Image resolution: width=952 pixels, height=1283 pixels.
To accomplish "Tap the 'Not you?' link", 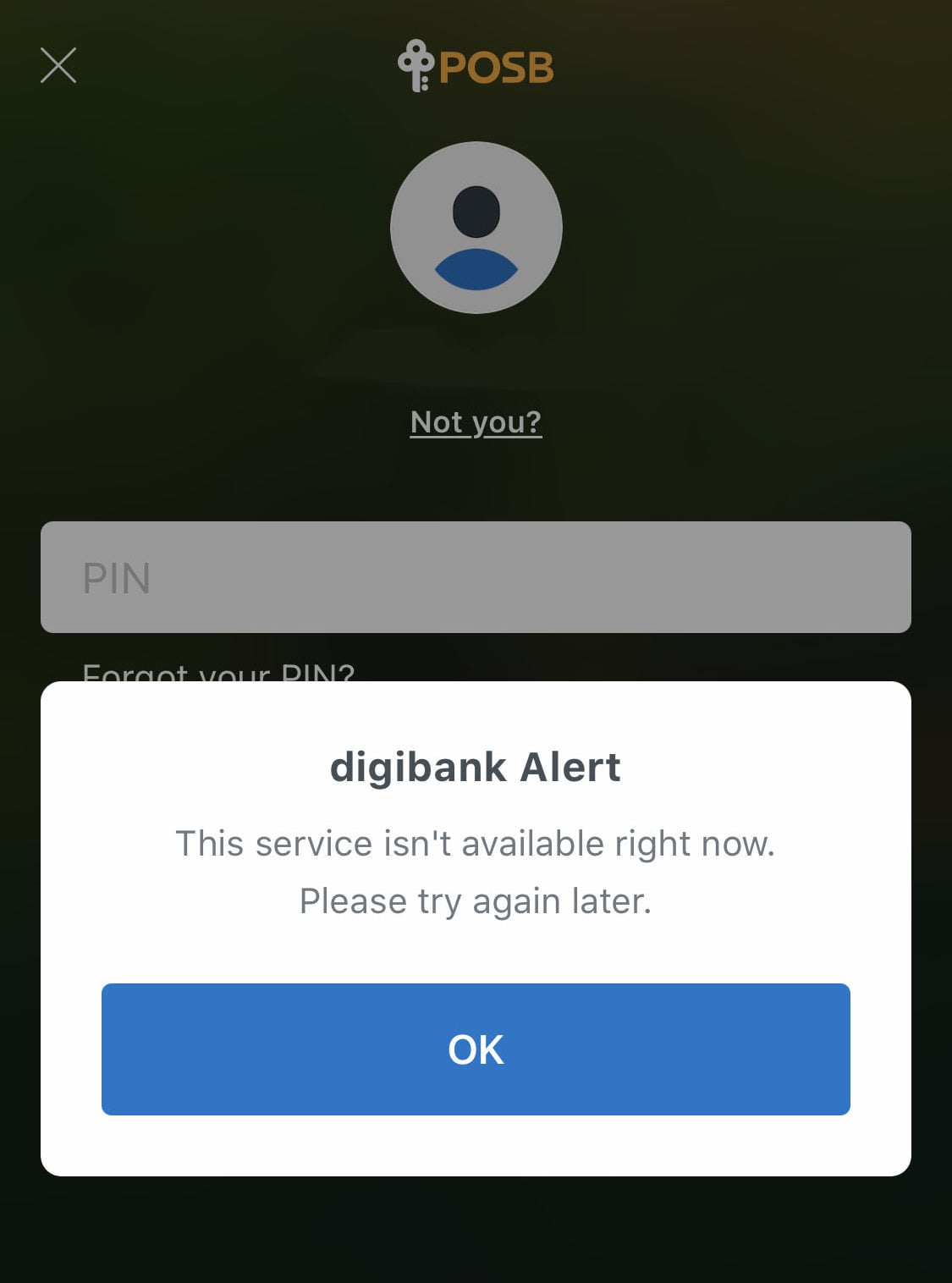I will [x=476, y=421].
